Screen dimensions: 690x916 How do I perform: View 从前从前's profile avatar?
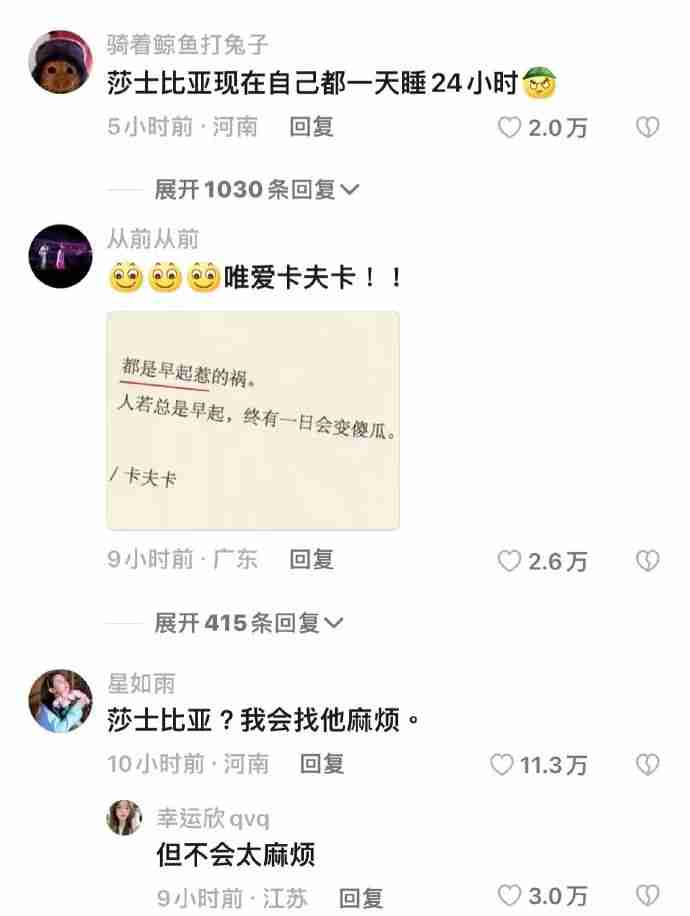(x=60, y=256)
